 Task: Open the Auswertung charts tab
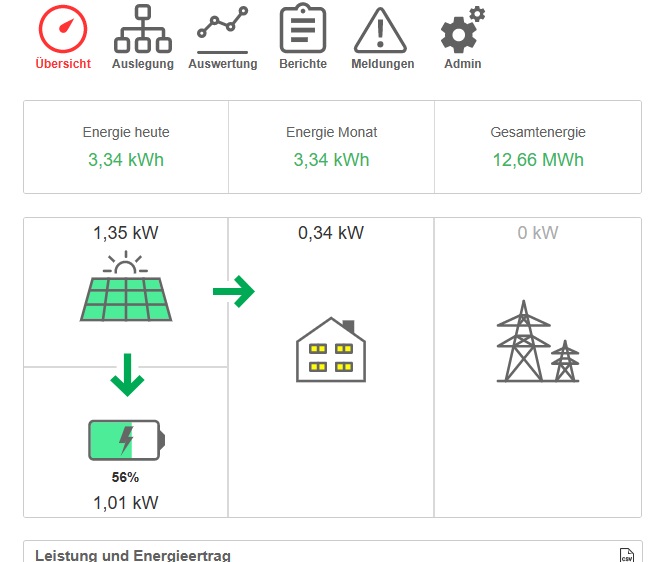coord(222,37)
